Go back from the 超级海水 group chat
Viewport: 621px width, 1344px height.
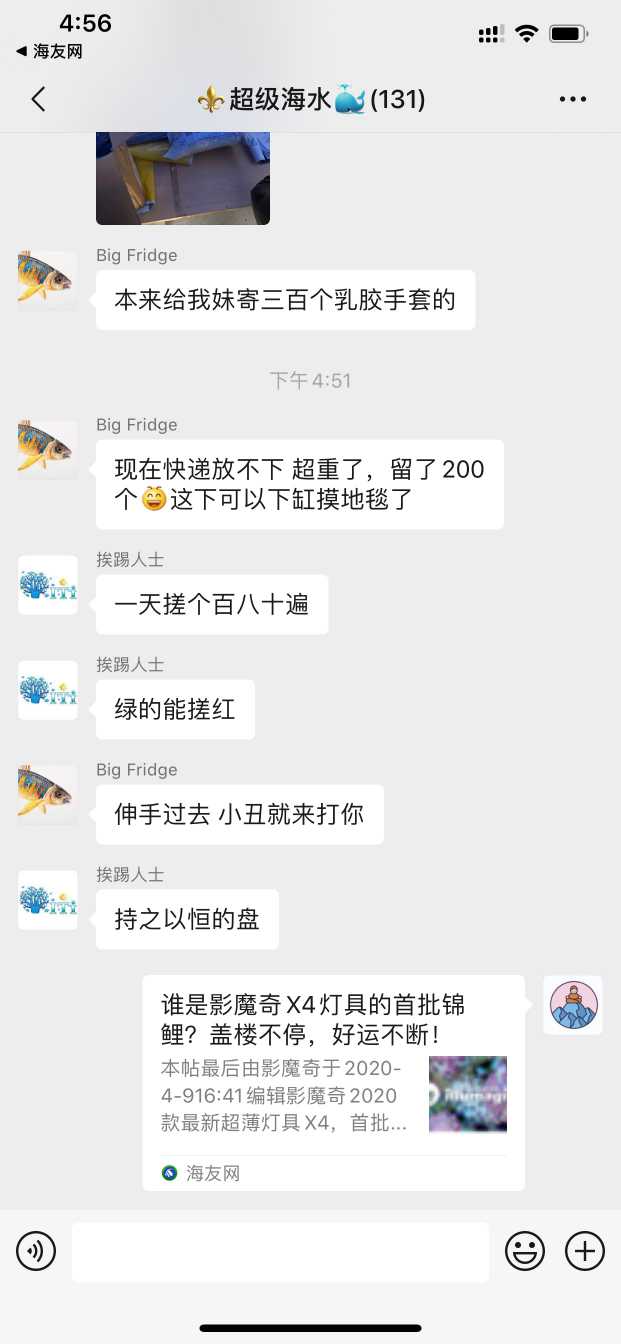click(x=38, y=99)
